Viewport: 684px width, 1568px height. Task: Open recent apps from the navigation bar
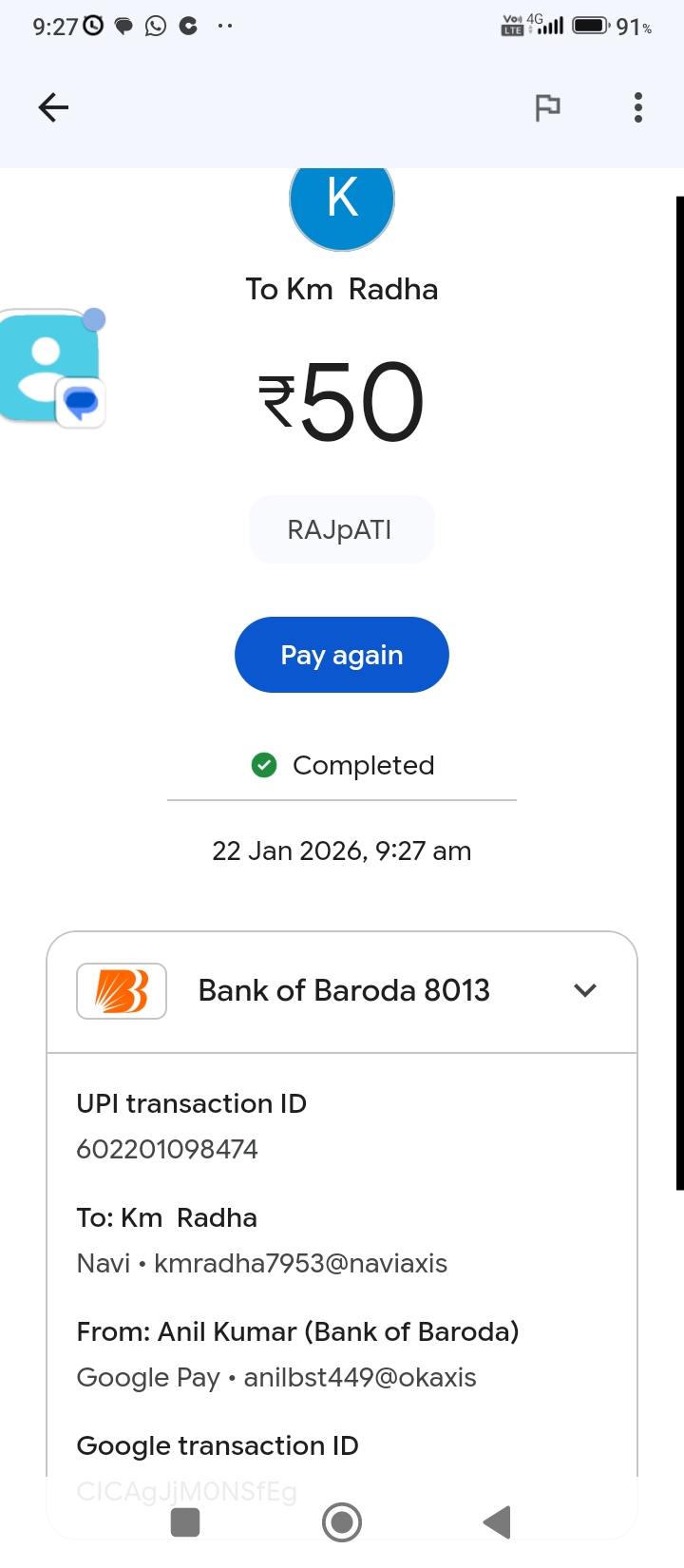tap(185, 1522)
